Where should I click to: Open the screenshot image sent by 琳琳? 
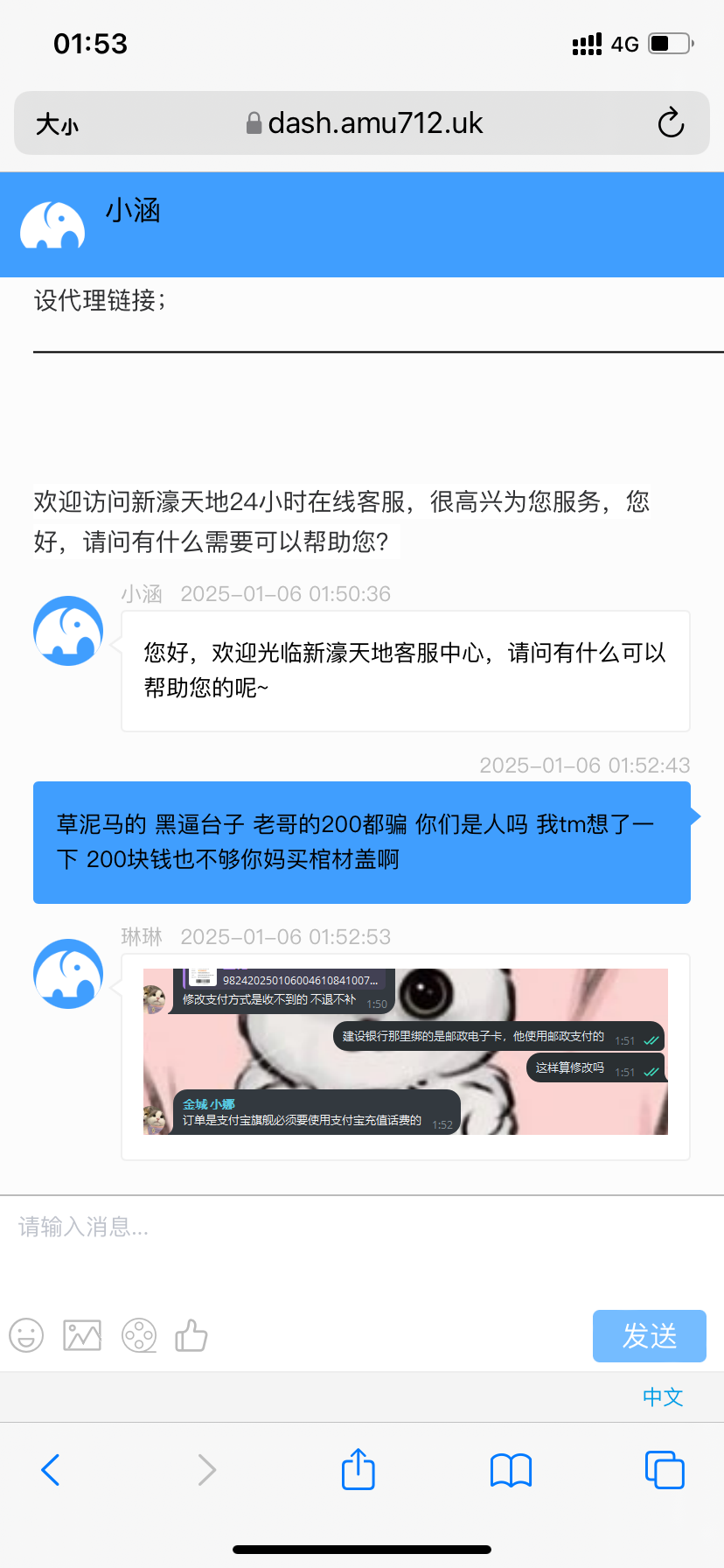pos(405,1051)
